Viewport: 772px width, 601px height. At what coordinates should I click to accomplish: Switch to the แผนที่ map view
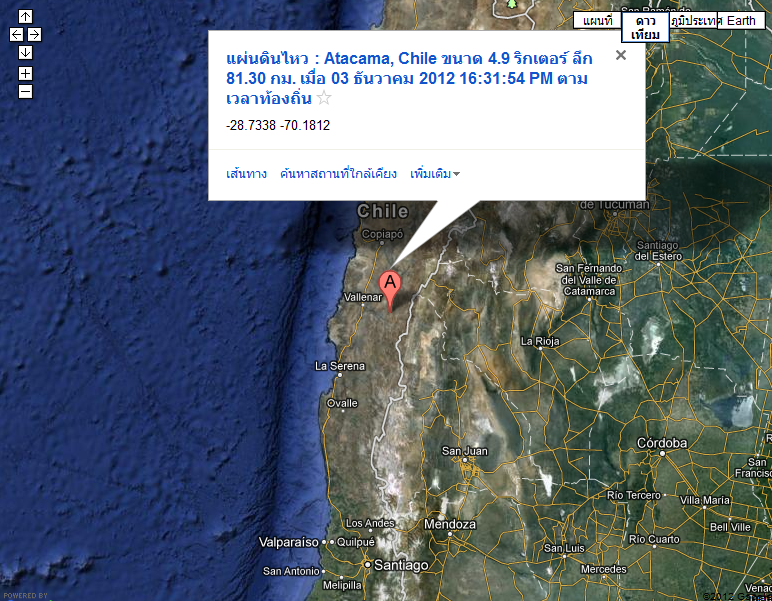(x=597, y=21)
